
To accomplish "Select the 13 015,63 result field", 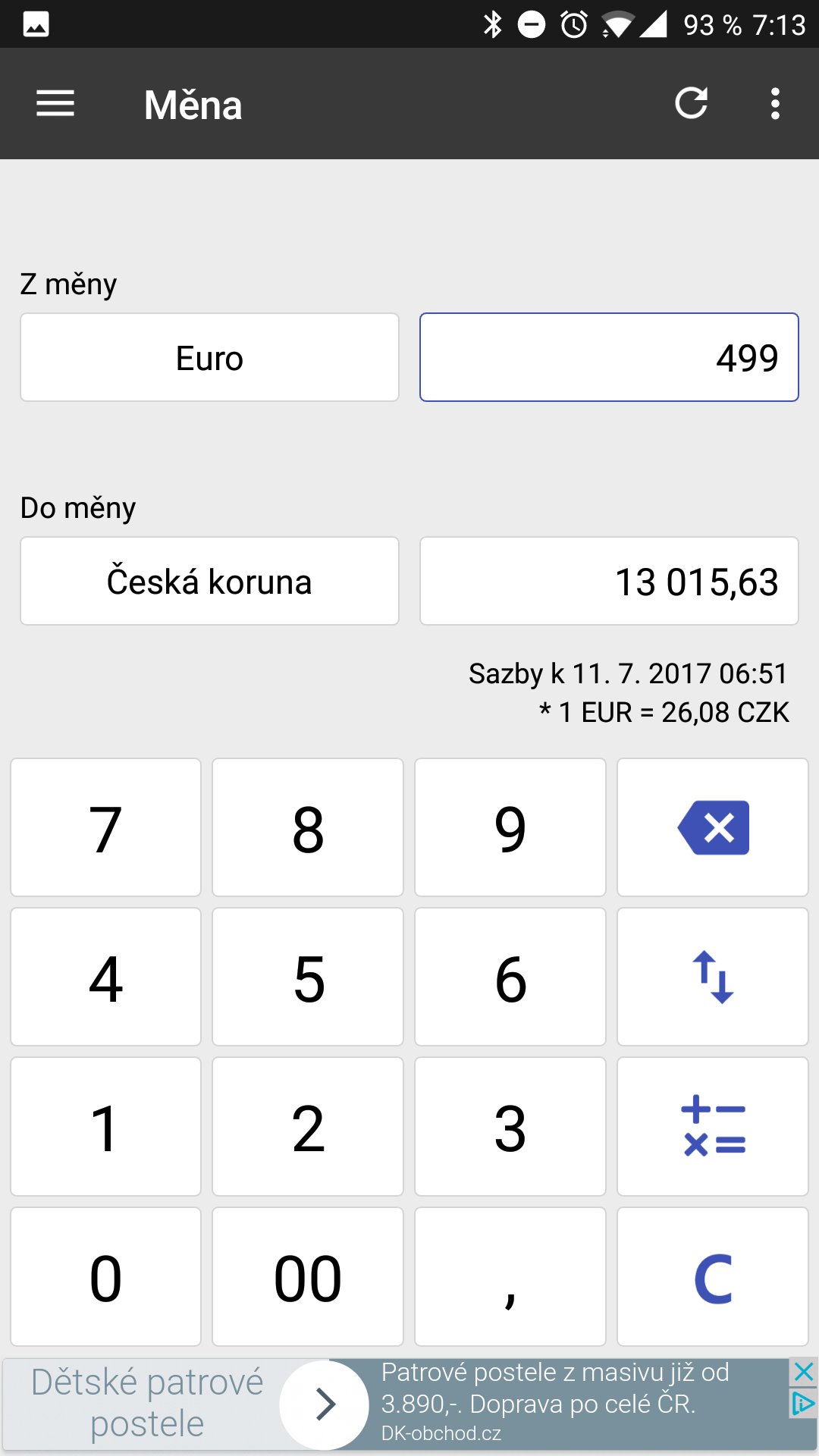I will point(609,581).
